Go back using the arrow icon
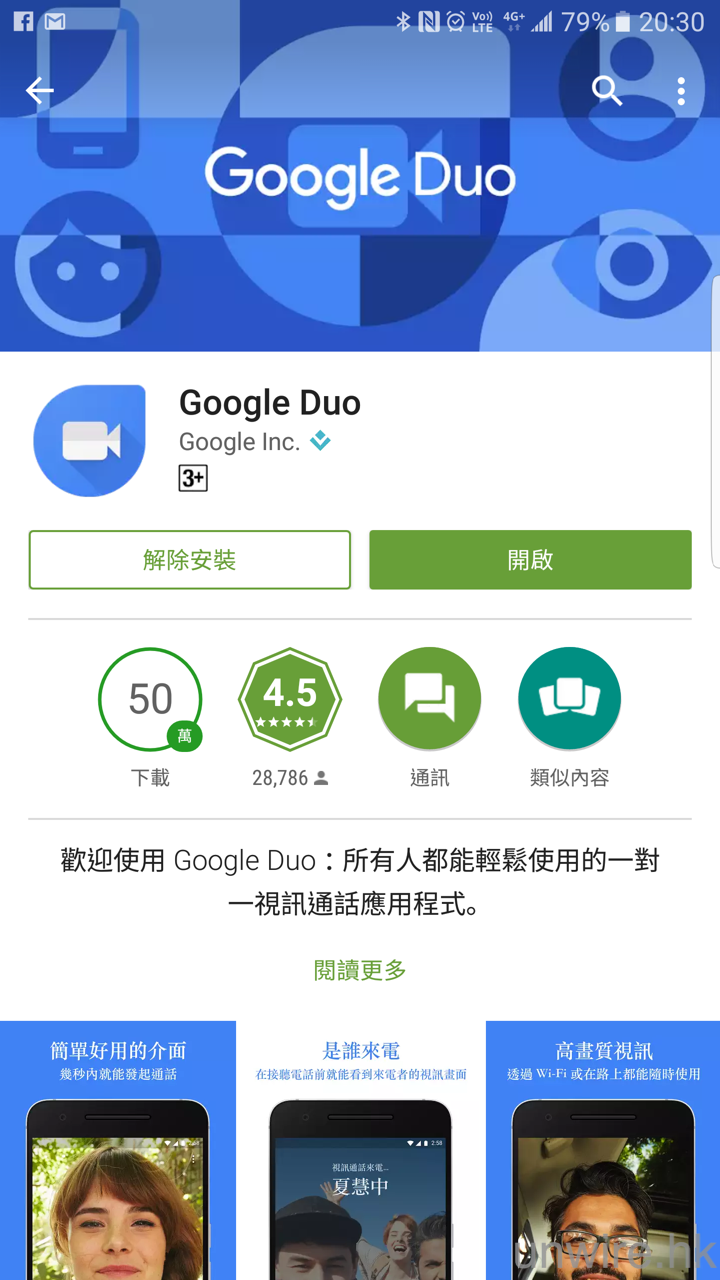The height and width of the screenshot is (1280, 720). [x=40, y=91]
